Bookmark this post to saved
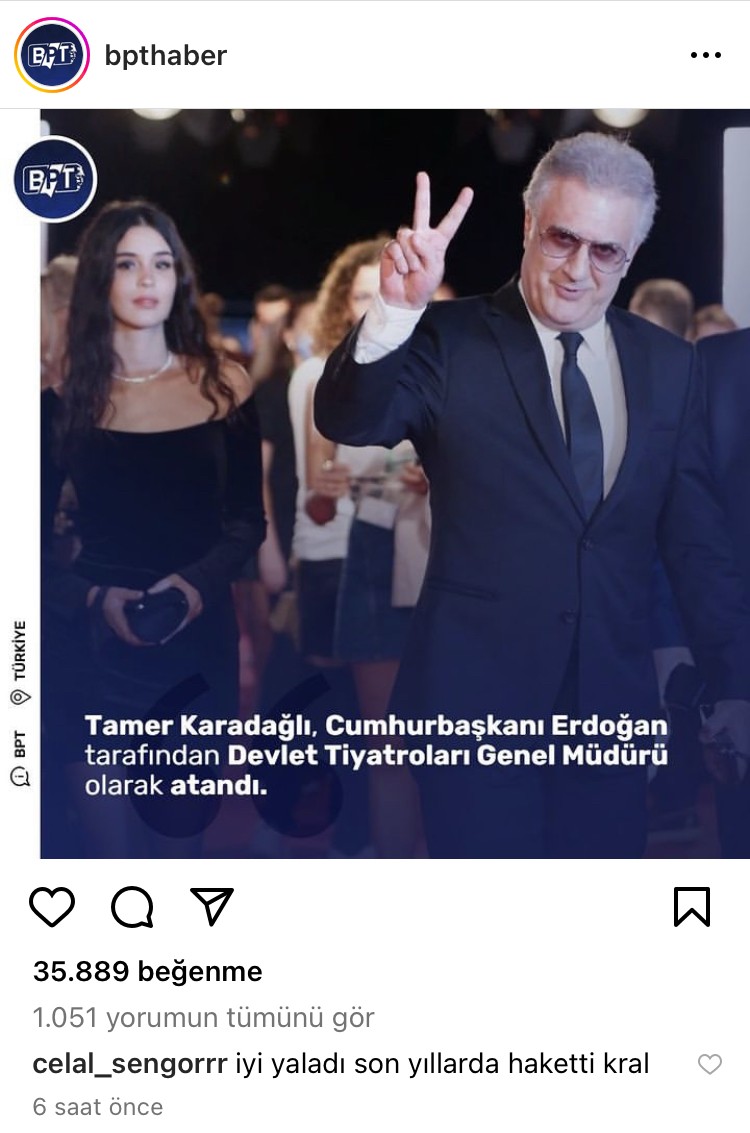750x1133 pixels. pyautogui.click(x=691, y=906)
